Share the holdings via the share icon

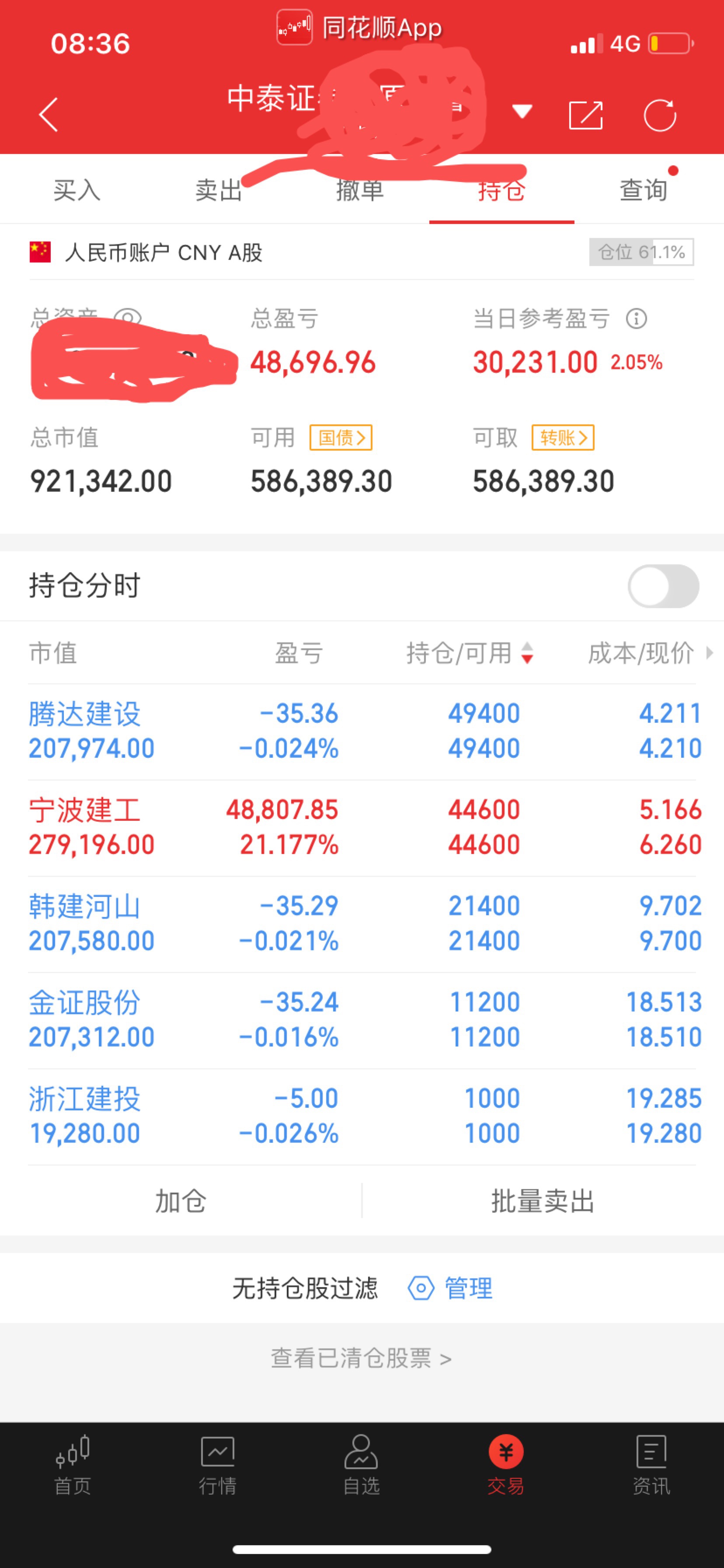pyautogui.click(x=585, y=115)
